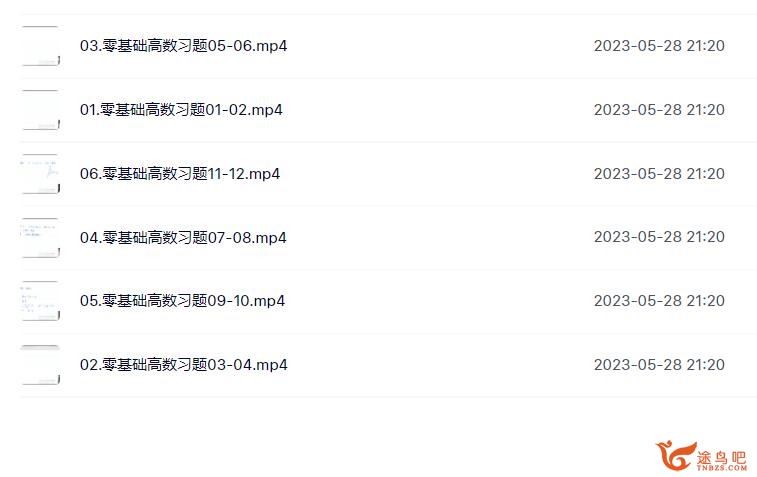Open 05.零基础高数习题09-10.mp4 file
The width and height of the screenshot is (757, 477).
click(x=182, y=301)
